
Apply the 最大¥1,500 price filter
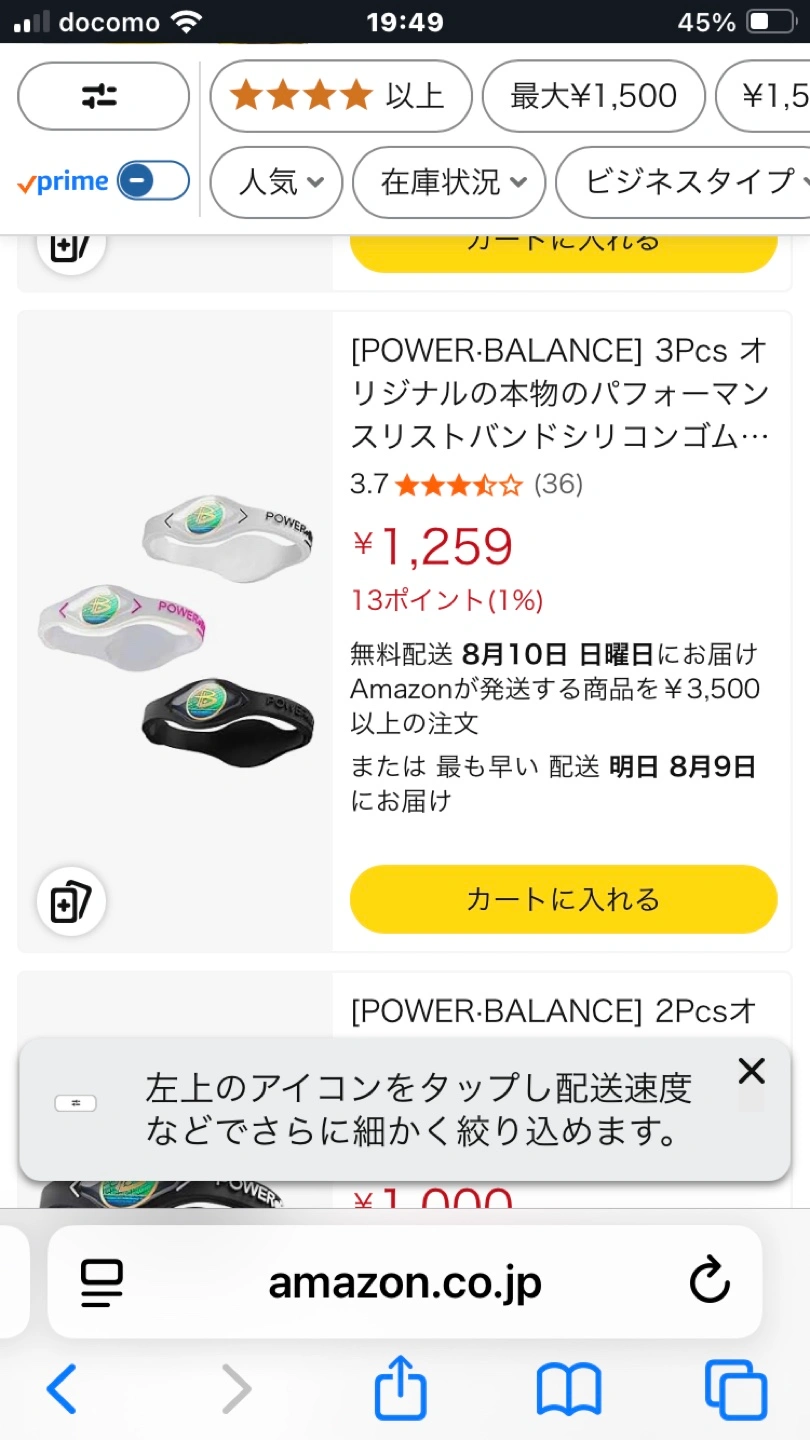click(593, 96)
